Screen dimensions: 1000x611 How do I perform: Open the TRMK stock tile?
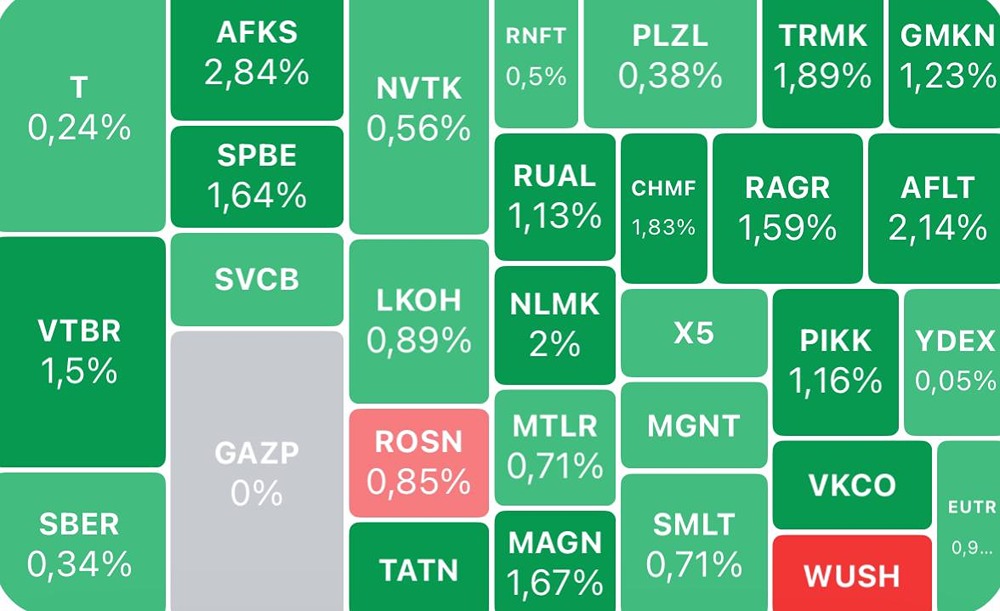(x=823, y=56)
